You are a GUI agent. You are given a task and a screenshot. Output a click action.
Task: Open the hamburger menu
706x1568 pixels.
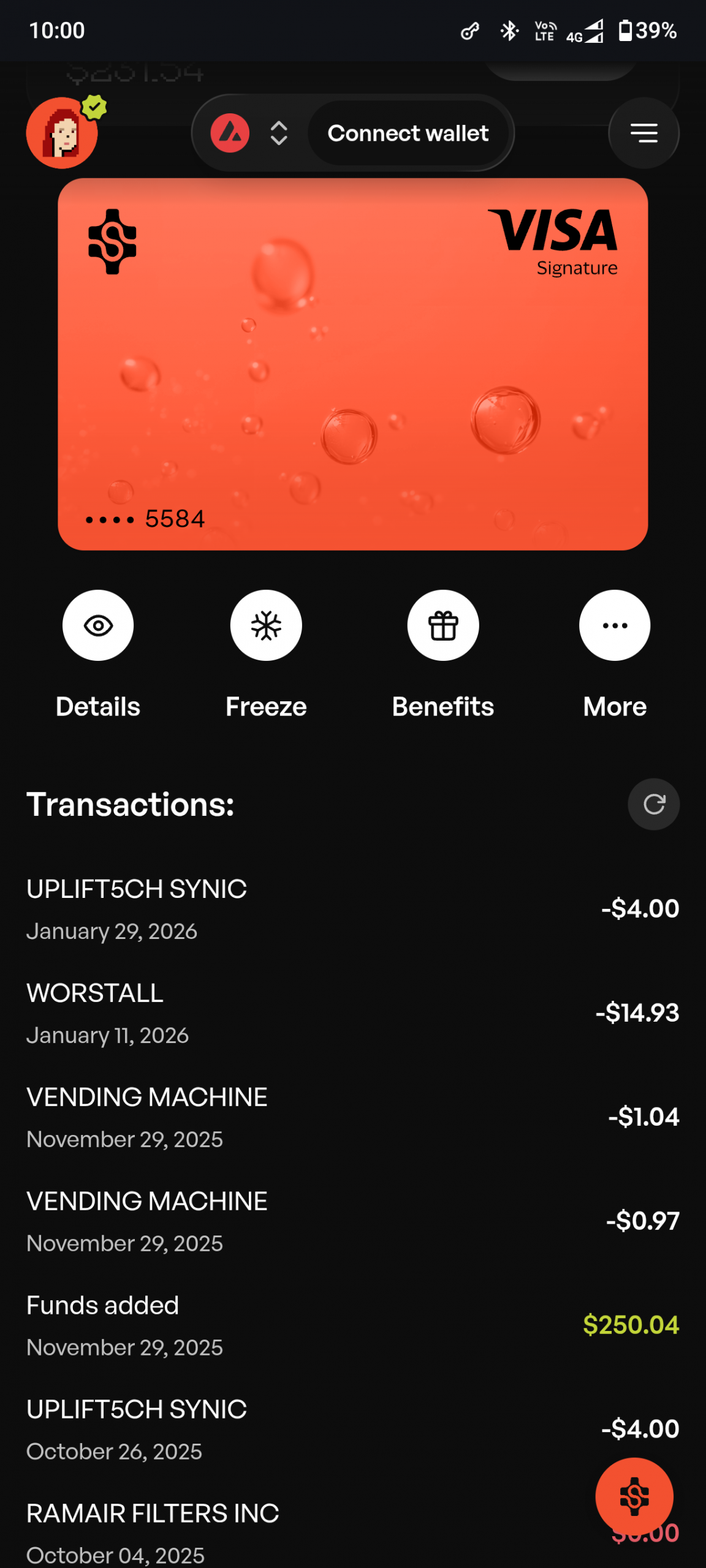point(643,133)
